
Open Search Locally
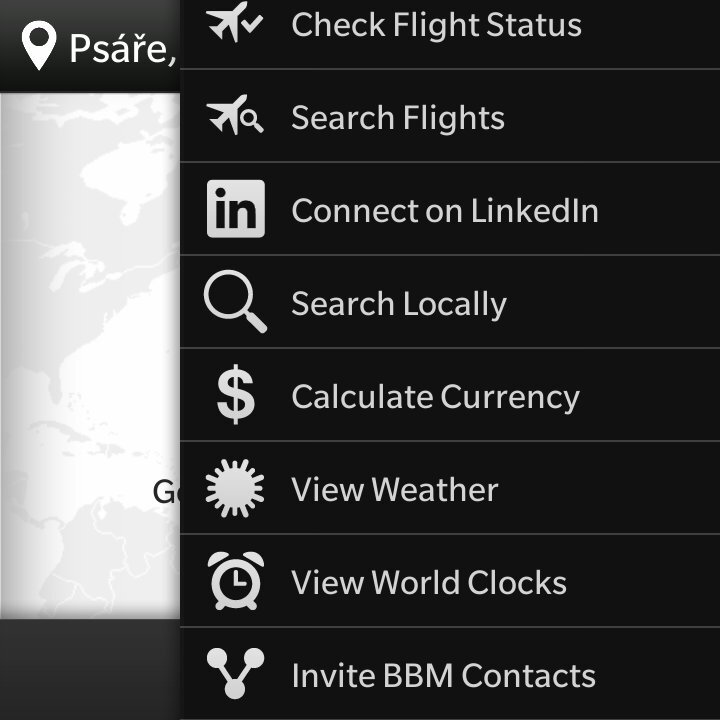(x=398, y=304)
